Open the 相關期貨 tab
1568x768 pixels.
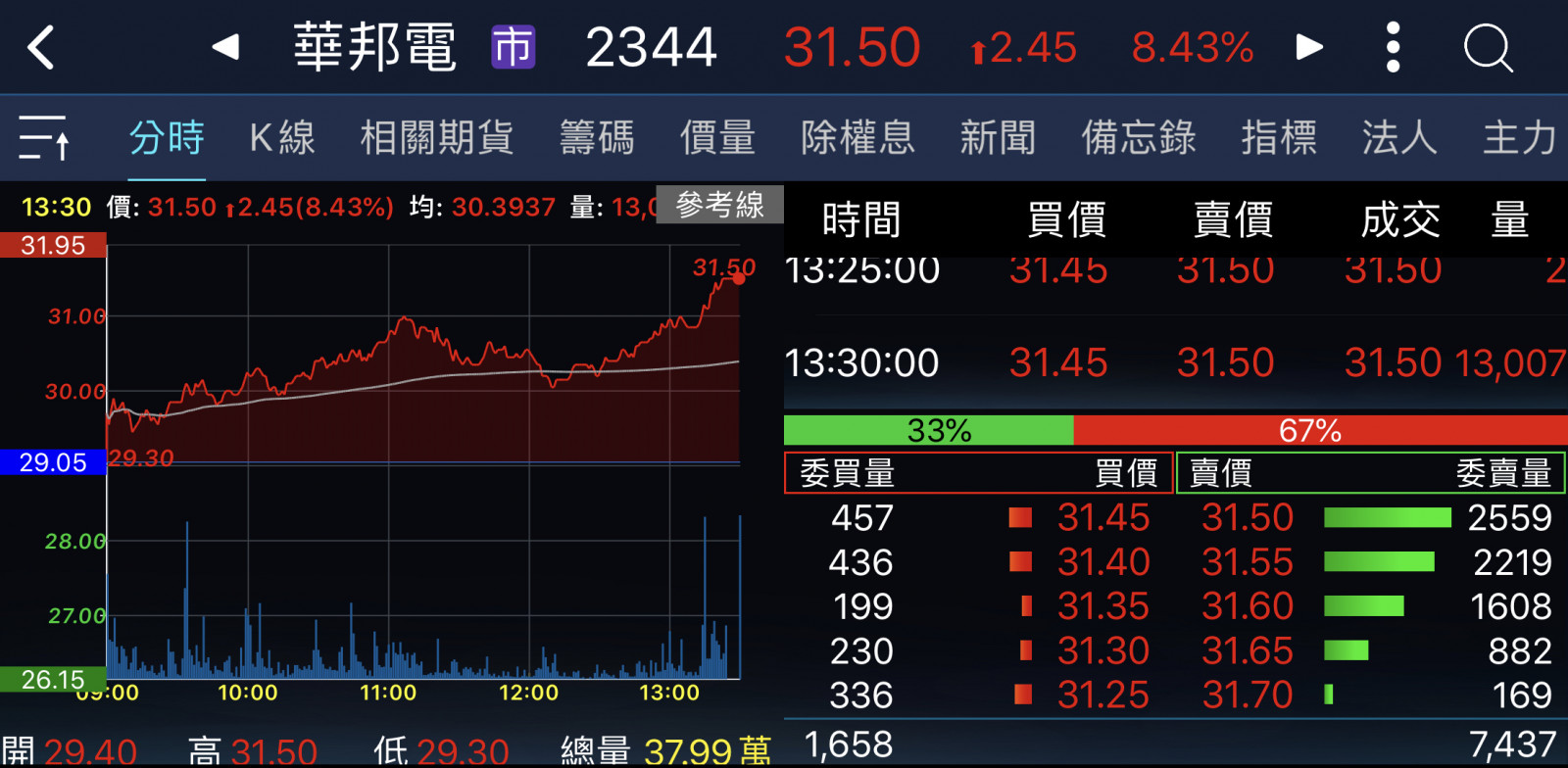437,137
